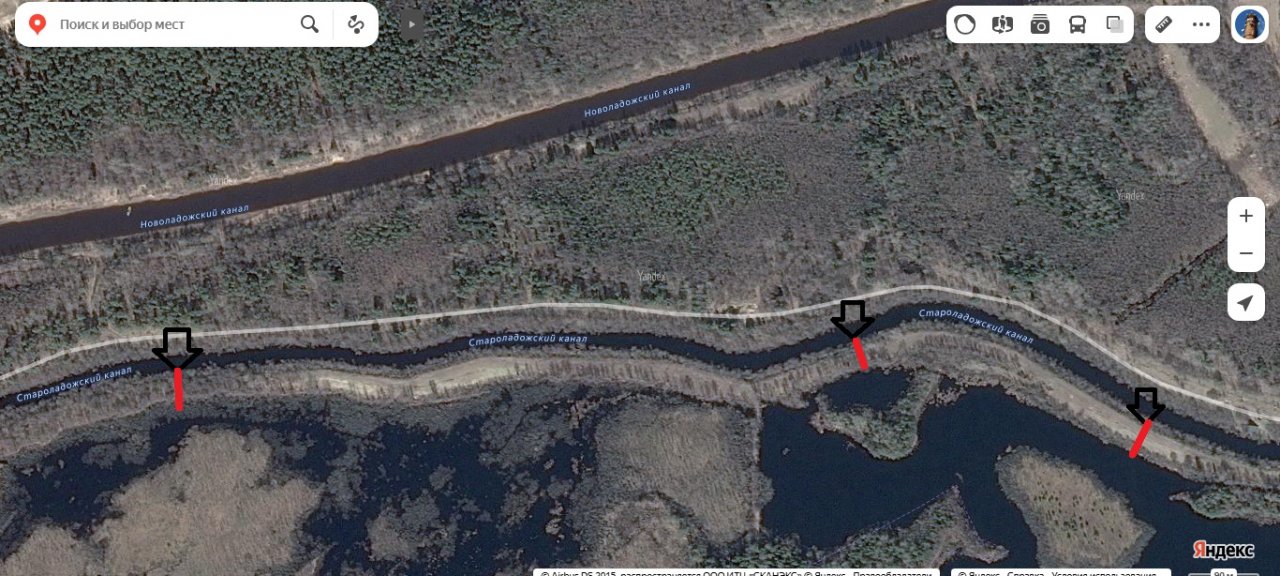Zoom in with the plus button
The height and width of the screenshot is (576, 1280).
pos(1246,216)
